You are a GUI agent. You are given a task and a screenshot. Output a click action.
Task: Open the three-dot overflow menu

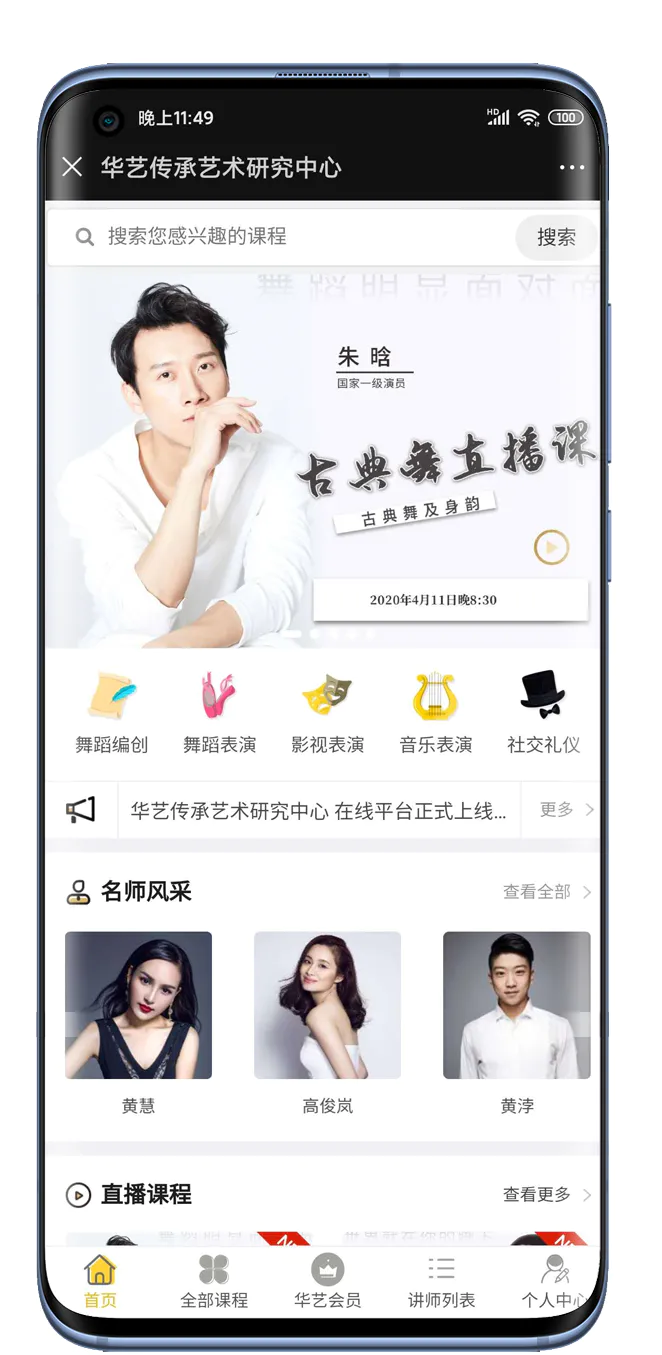coord(571,168)
